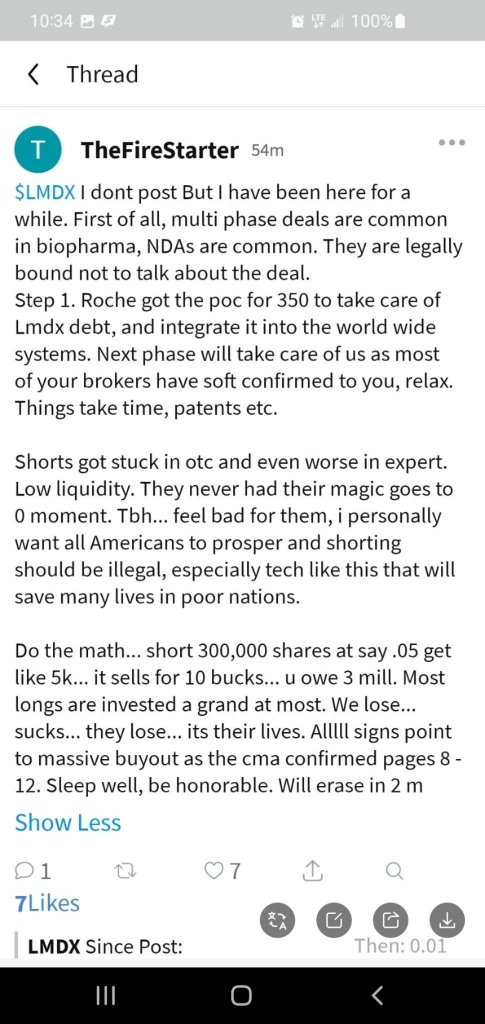The height and width of the screenshot is (1024, 485).
Task: Collapse the post with Show Less
Action: coord(68,822)
